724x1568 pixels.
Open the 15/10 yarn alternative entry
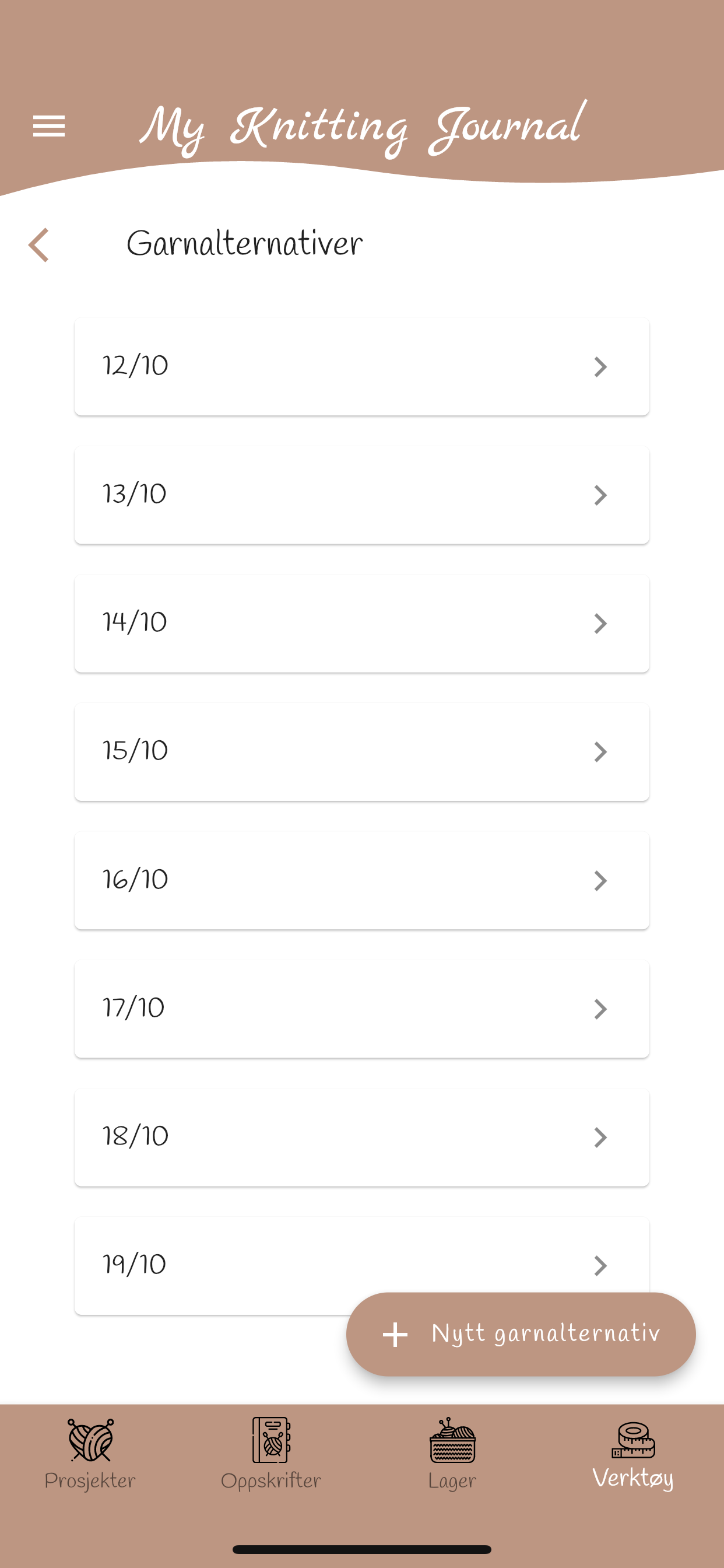tap(362, 751)
